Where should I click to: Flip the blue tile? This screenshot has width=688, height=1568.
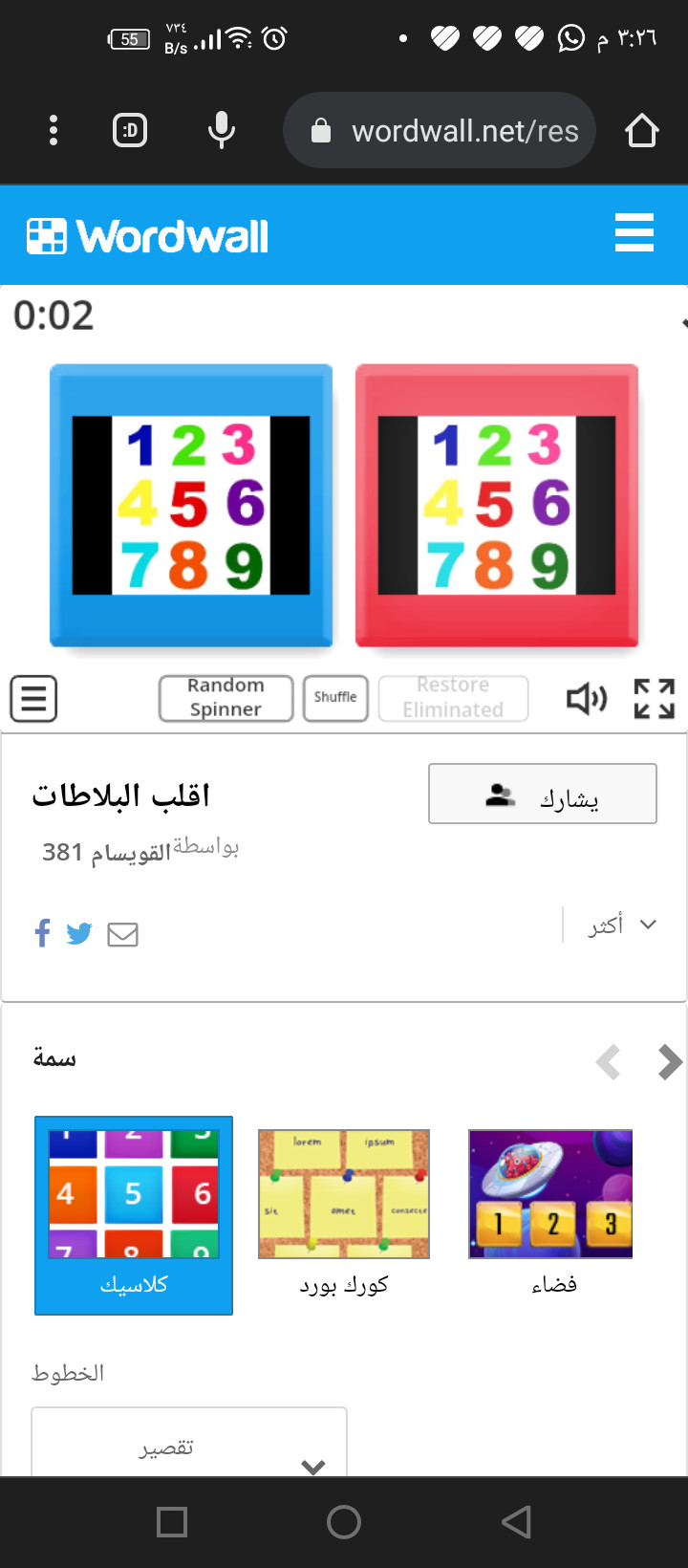click(191, 505)
